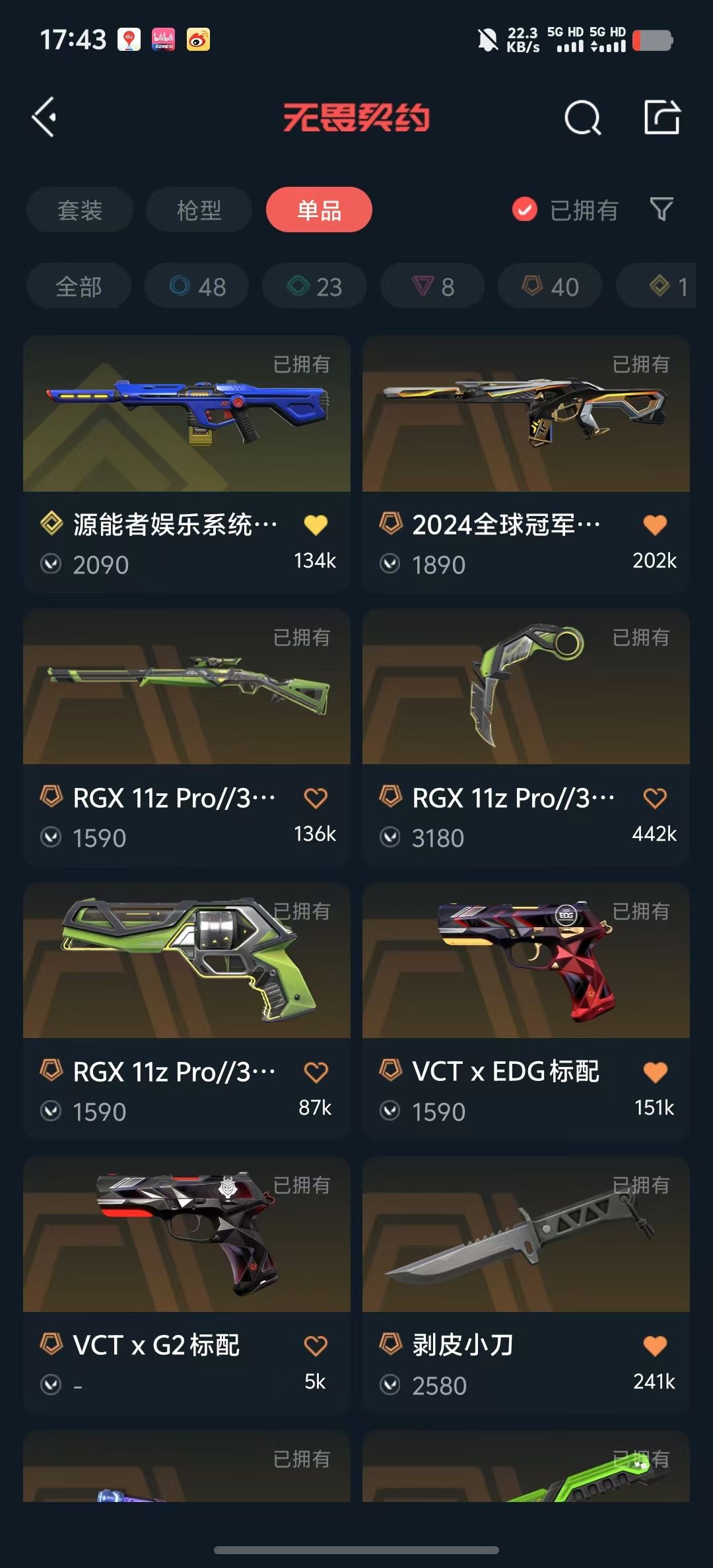Image resolution: width=713 pixels, height=1568 pixels.
Task: Tap the share icon in header
Action: [662, 117]
